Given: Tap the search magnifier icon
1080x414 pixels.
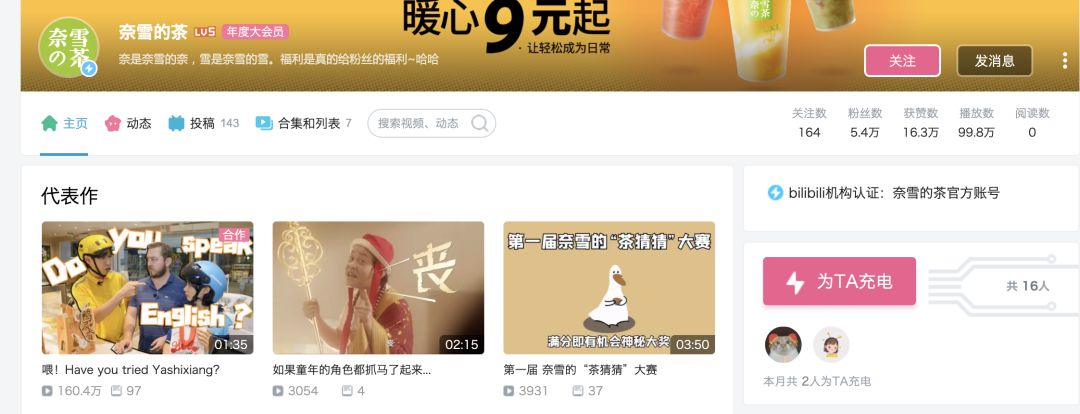Looking at the screenshot, I should (480, 124).
